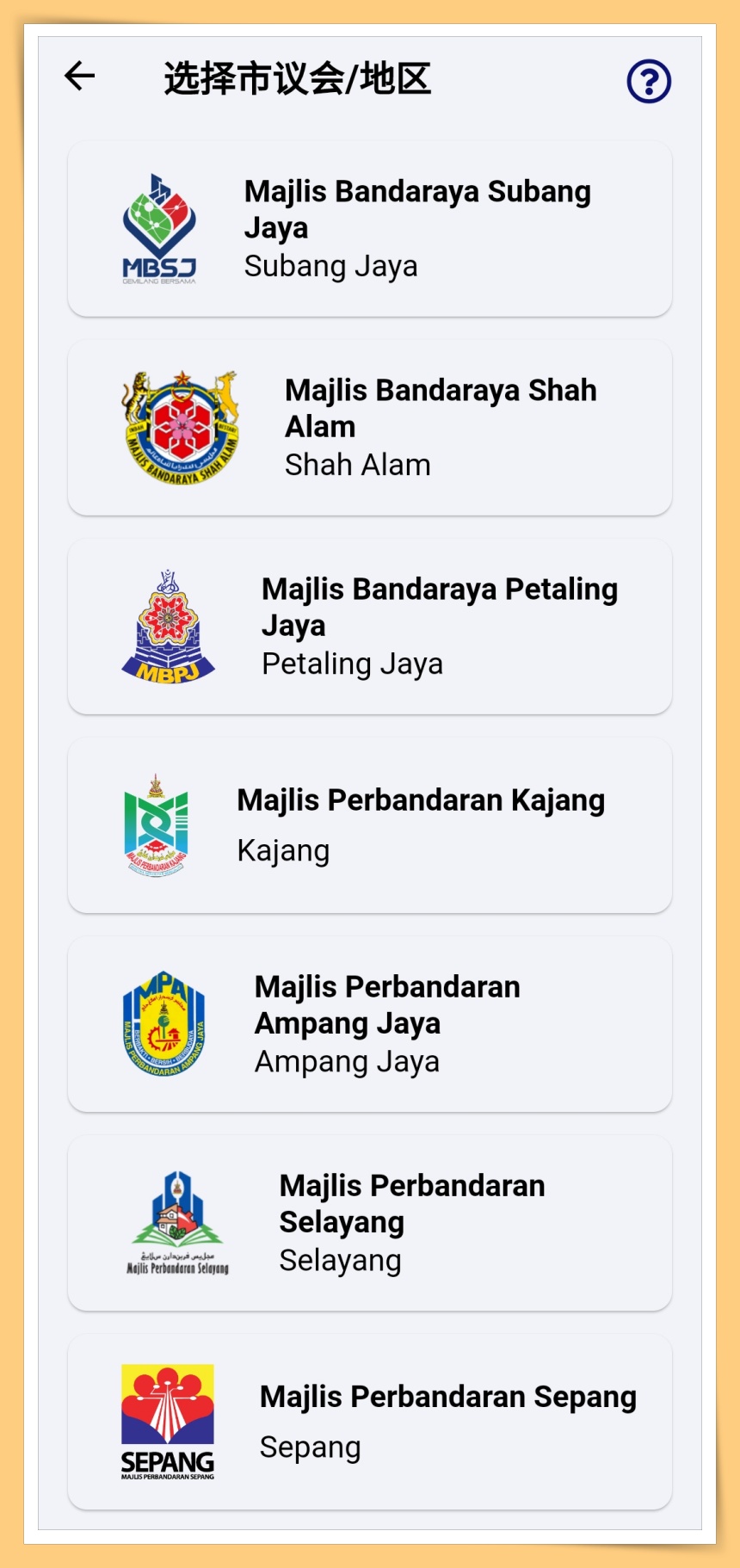
Task: Choose Majlis Bandaraya Shah Alam
Action: [370, 428]
